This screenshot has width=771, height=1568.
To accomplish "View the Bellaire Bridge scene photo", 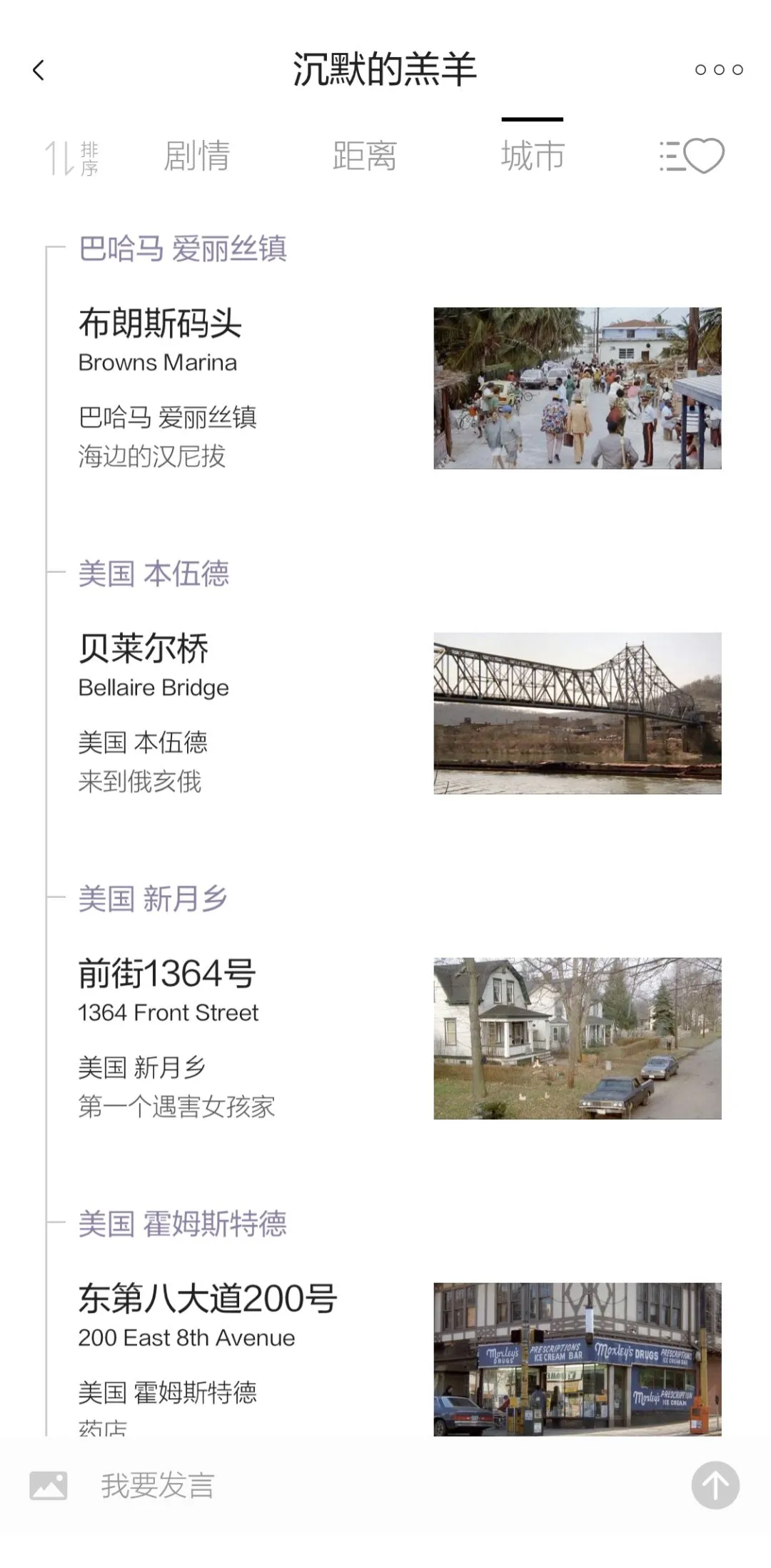I will tap(577, 713).
